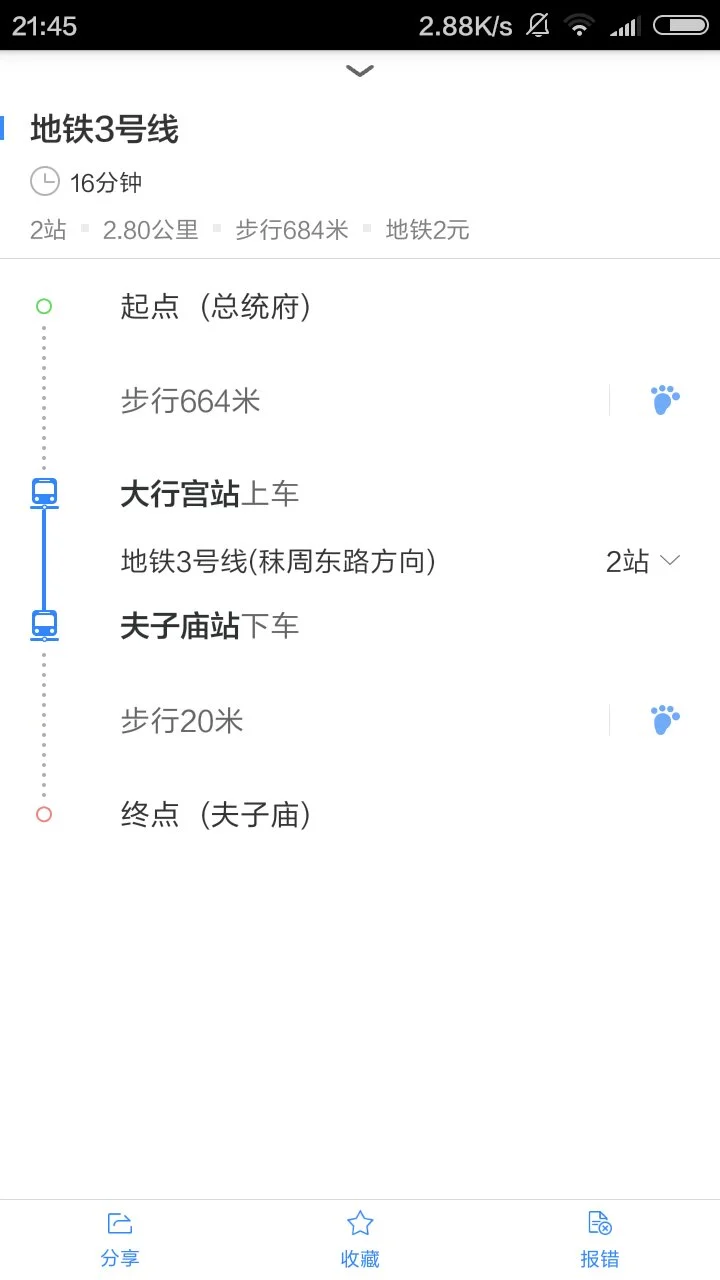Screen dimensions: 720x1280
Task: Open walking details for 步行664米 segment
Action: (x=665, y=399)
